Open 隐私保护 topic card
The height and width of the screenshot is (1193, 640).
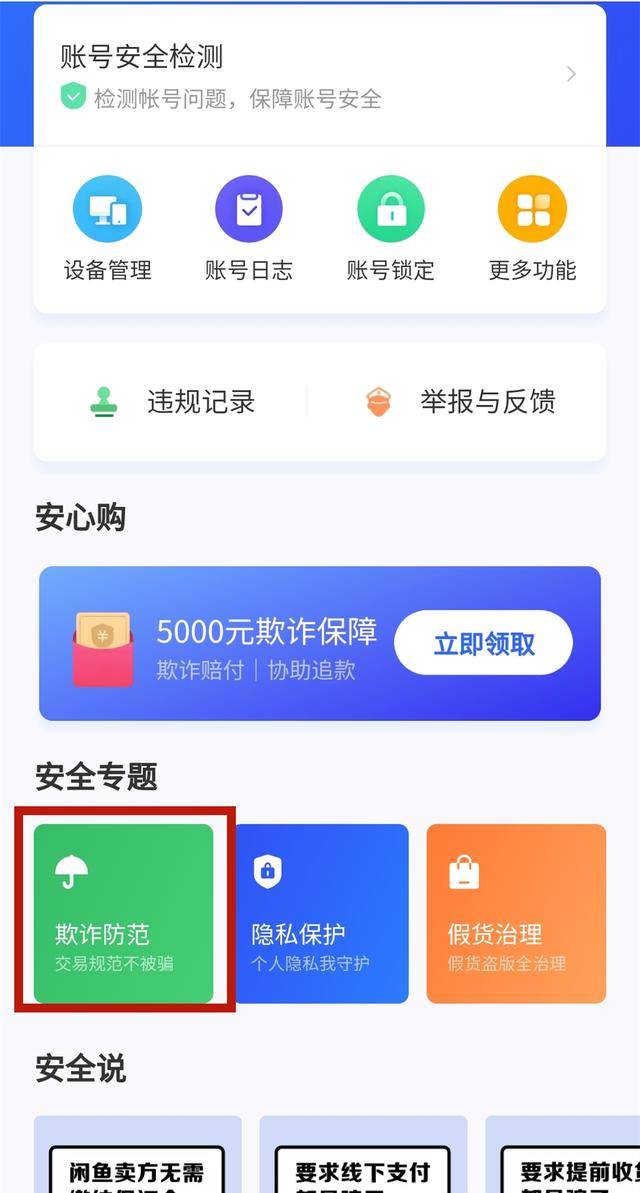321,913
